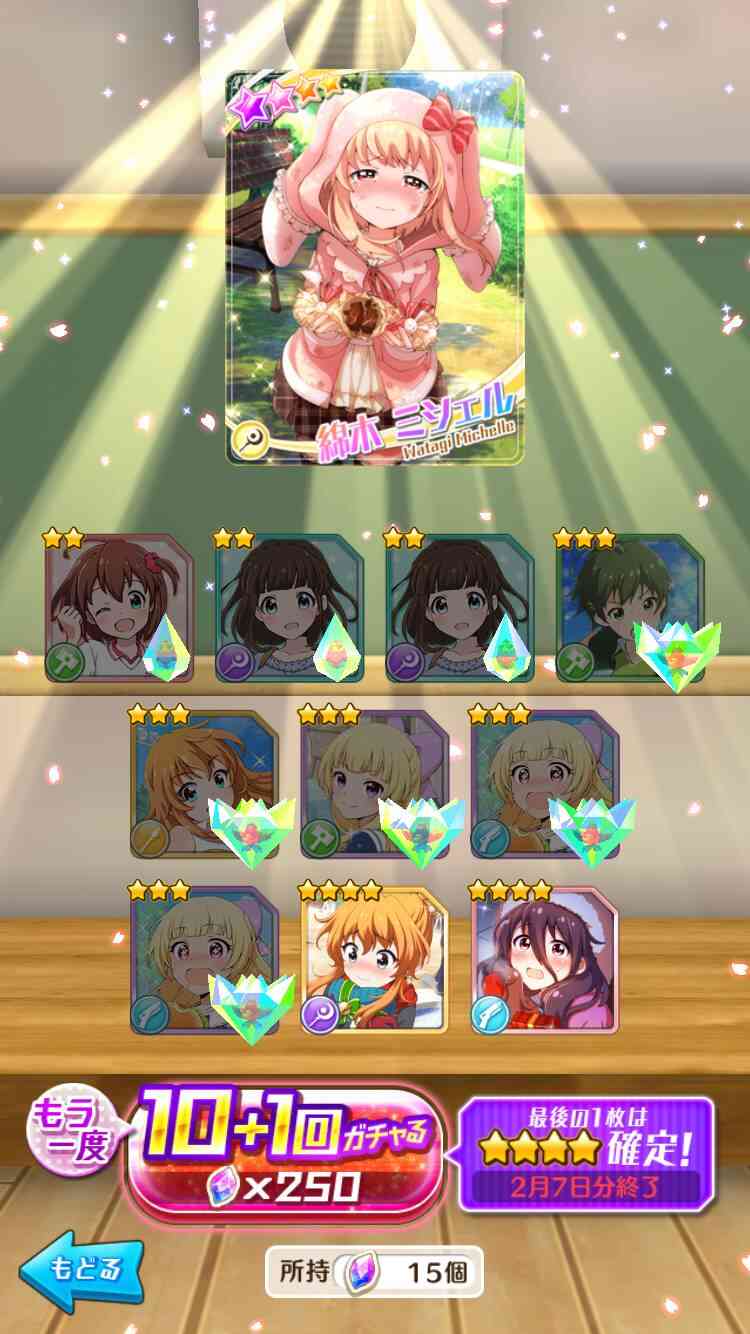The height and width of the screenshot is (1334, 750).
Task: Go back with the もどる button
Action: click(x=82, y=1273)
